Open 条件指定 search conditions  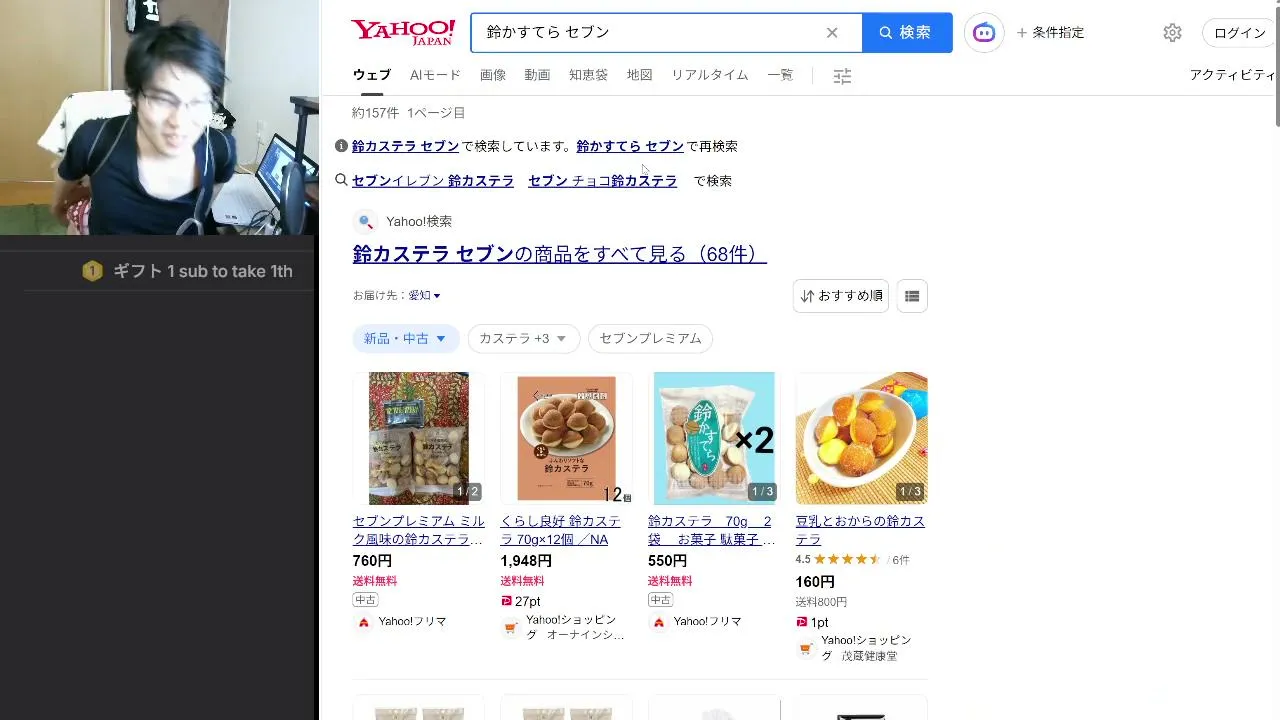click(1050, 33)
